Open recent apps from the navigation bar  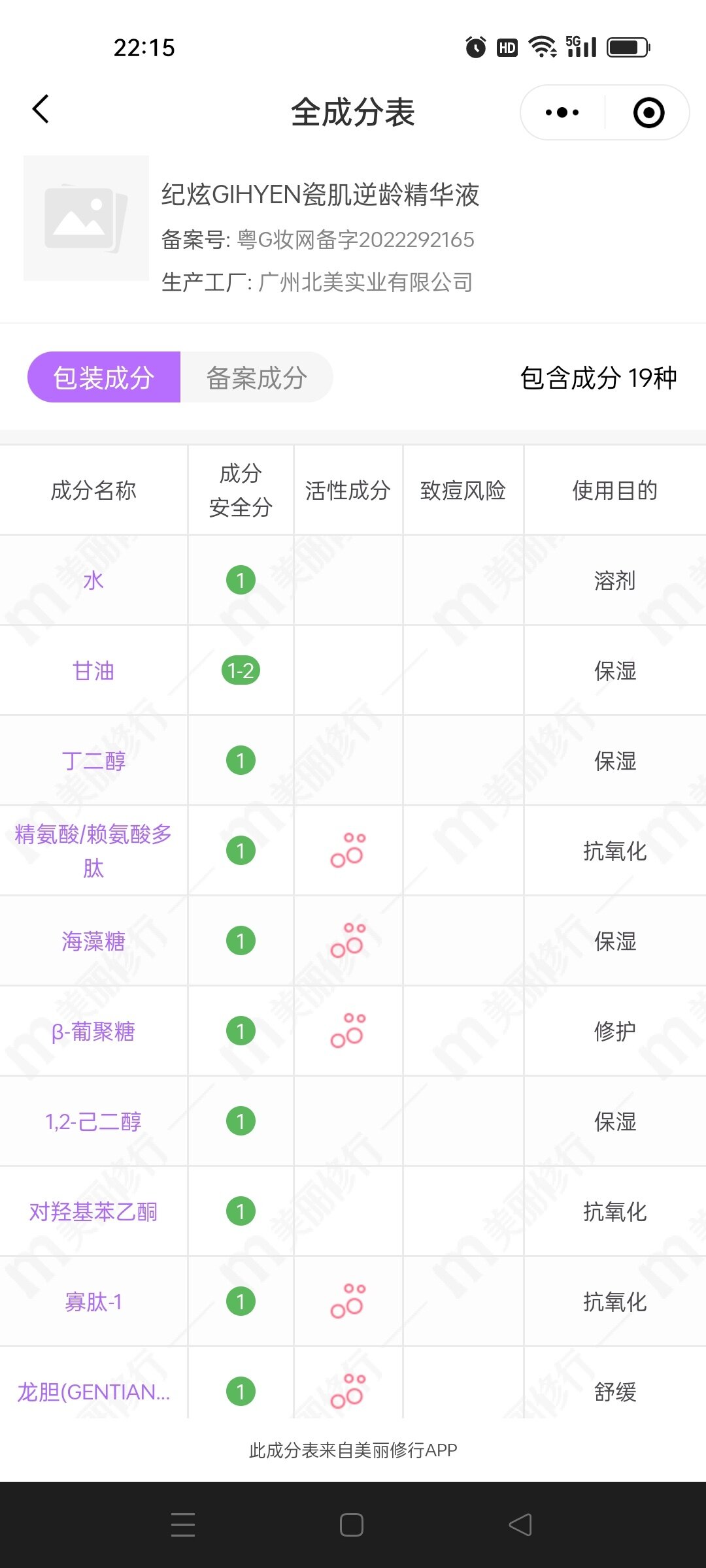(183, 1525)
